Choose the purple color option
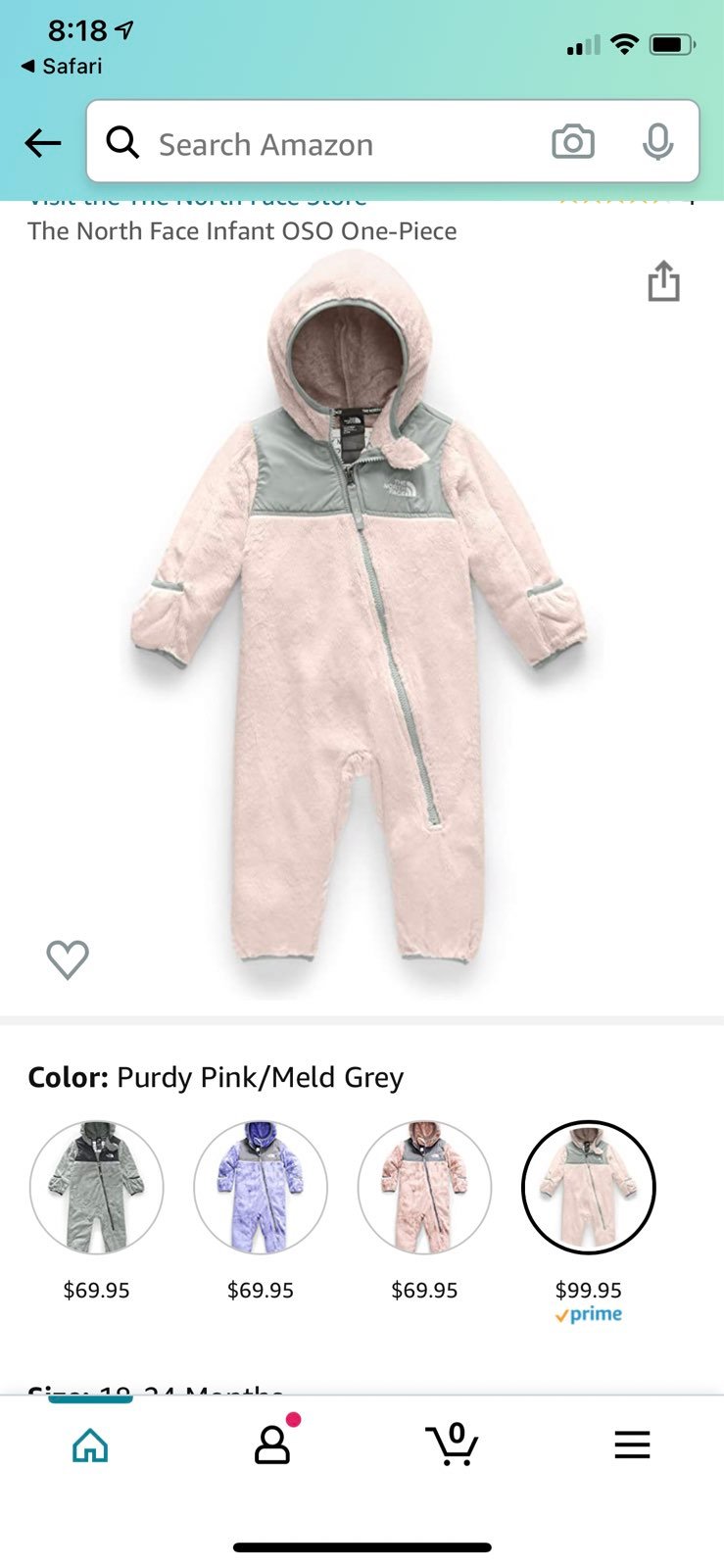 click(261, 1187)
